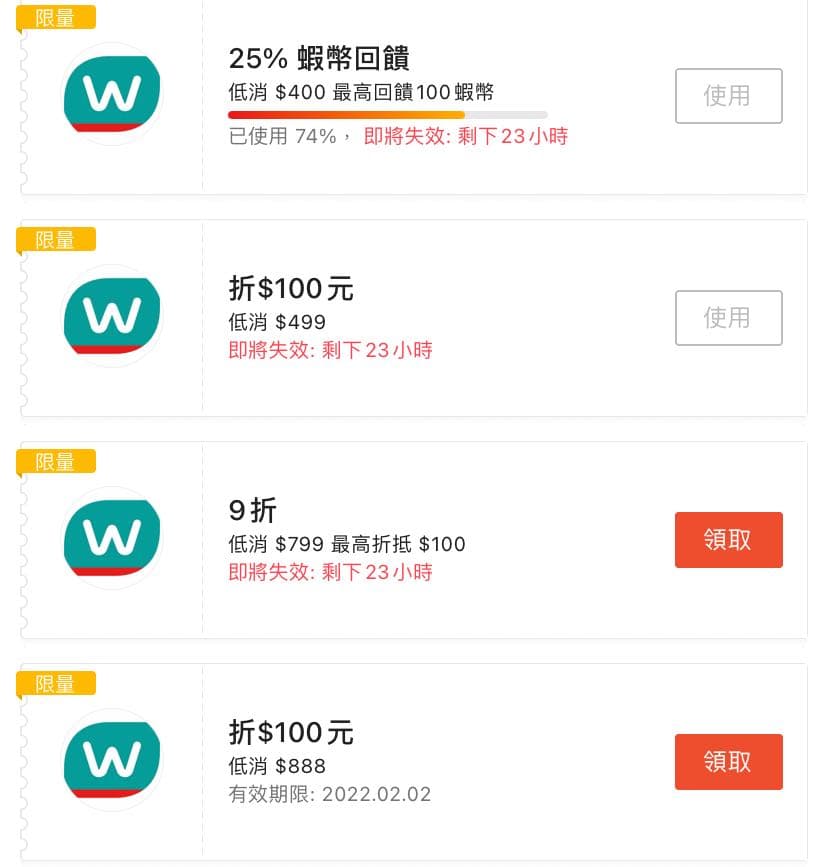The width and height of the screenshot is (828, 867).
Task: Claim the 折$100元 低消 $888 voucher
Action: click(728, 762)
